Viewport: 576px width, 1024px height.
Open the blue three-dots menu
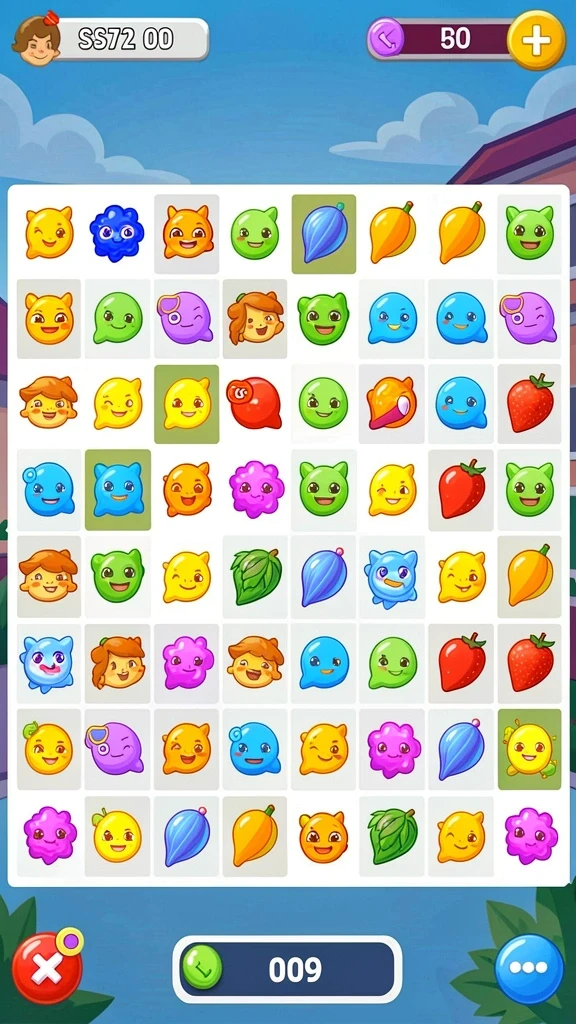pyautogui.click(x=529, y=969)
